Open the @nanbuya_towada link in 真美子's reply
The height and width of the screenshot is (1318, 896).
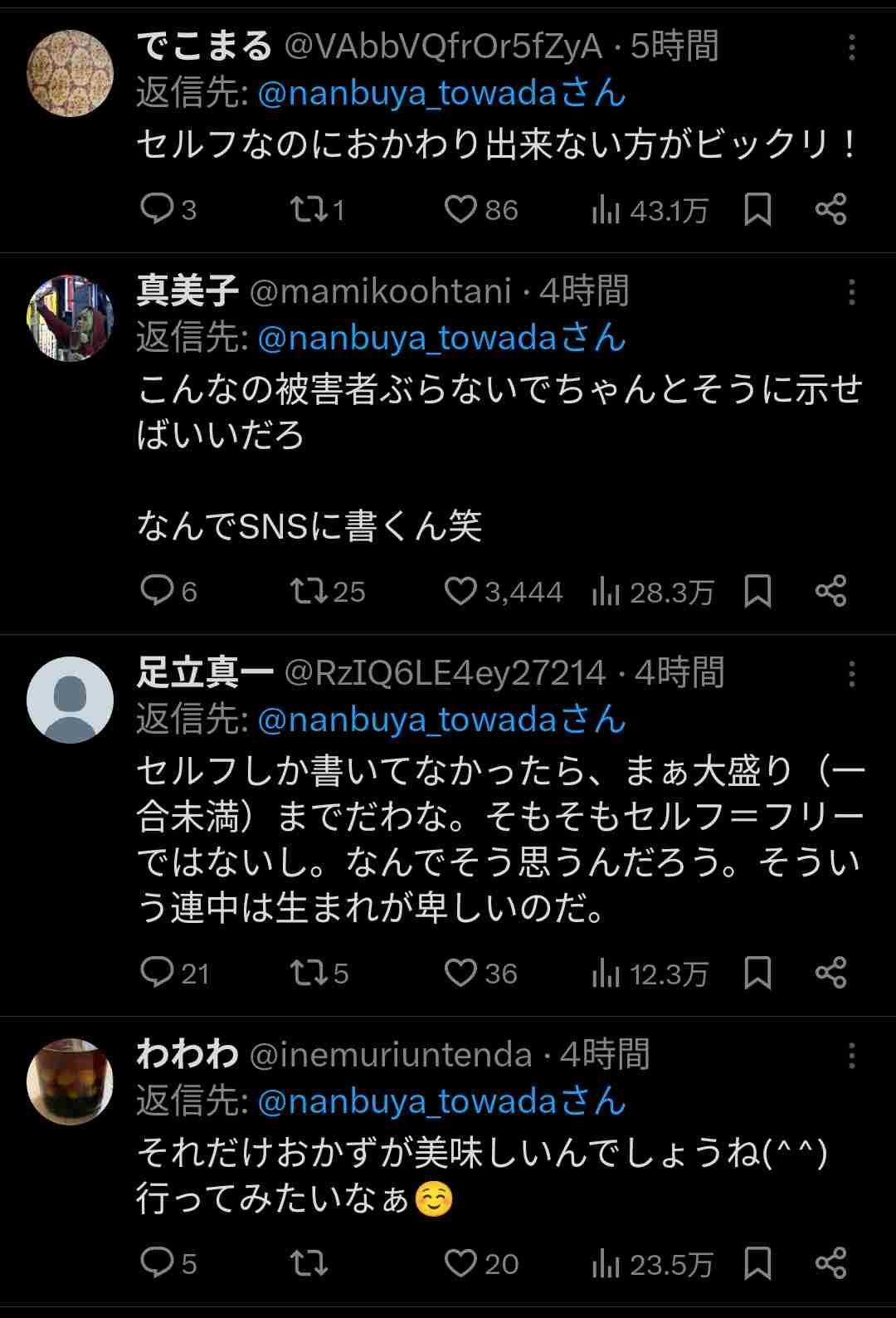click(x=408, y=338)
